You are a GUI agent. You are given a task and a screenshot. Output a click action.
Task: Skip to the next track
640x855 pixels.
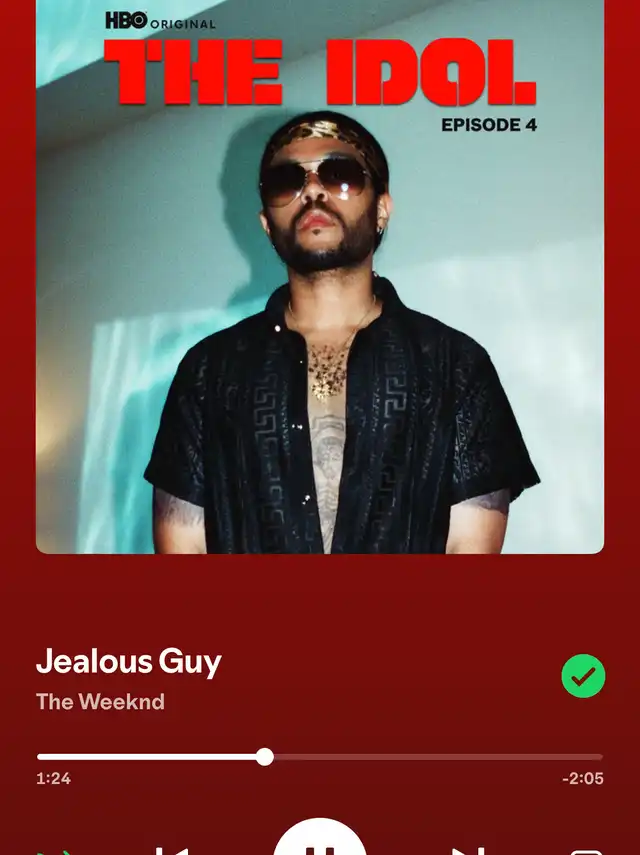467,850
